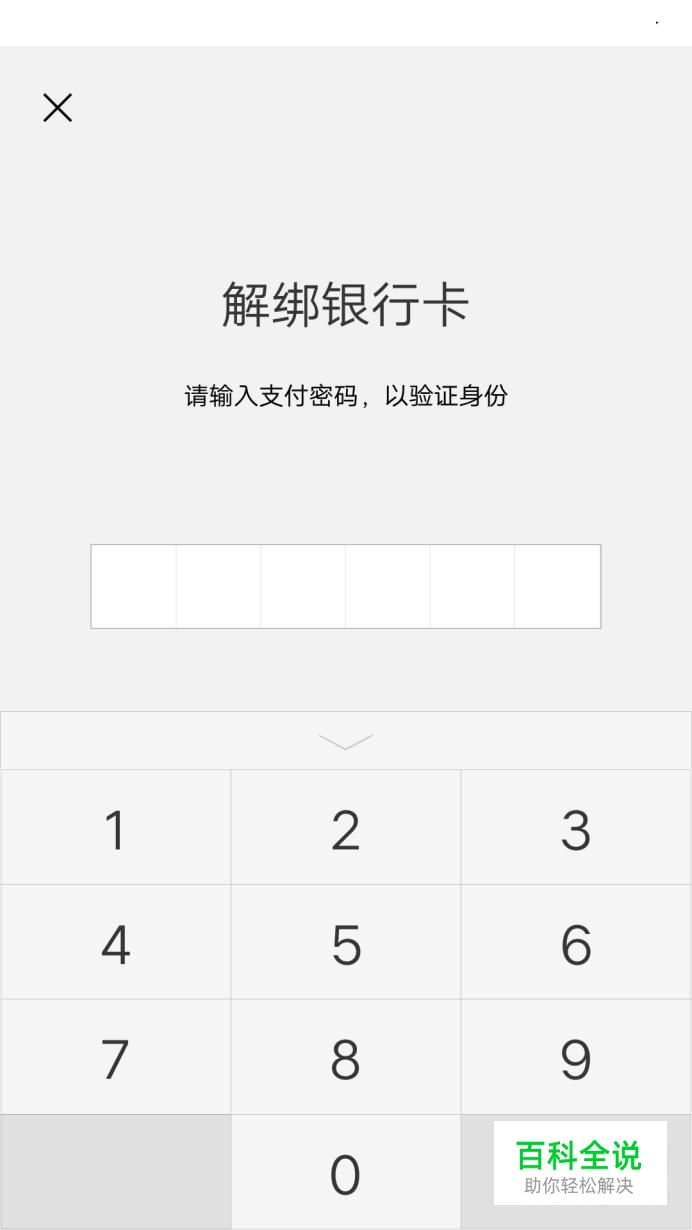The image size is (692, 1230).
Task: Enter digit 3 on the keypad
Action: click(576, 828)
